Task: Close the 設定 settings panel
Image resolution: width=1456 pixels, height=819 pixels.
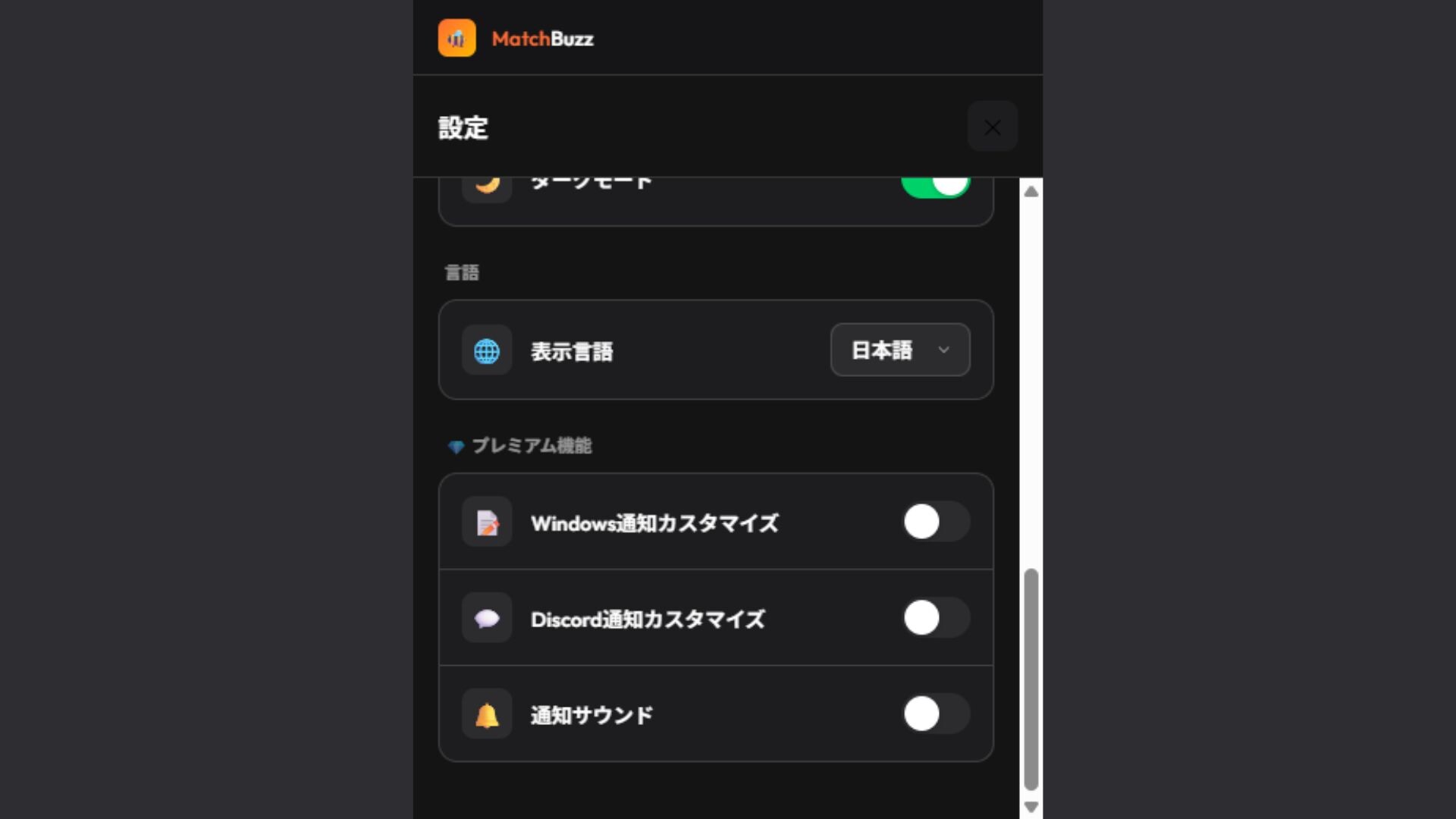Action: pyautogui.click(x=992, y=127)
